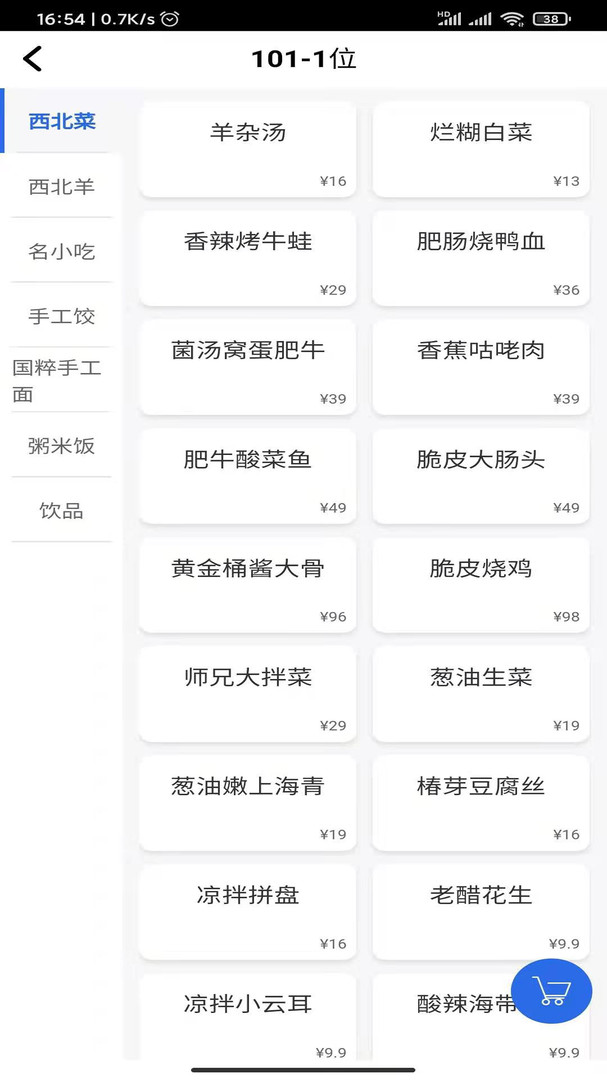Pick the 肥肠烧鸭血 dish card
Viewport: 607px width, 1080px height.
[481, 258]
